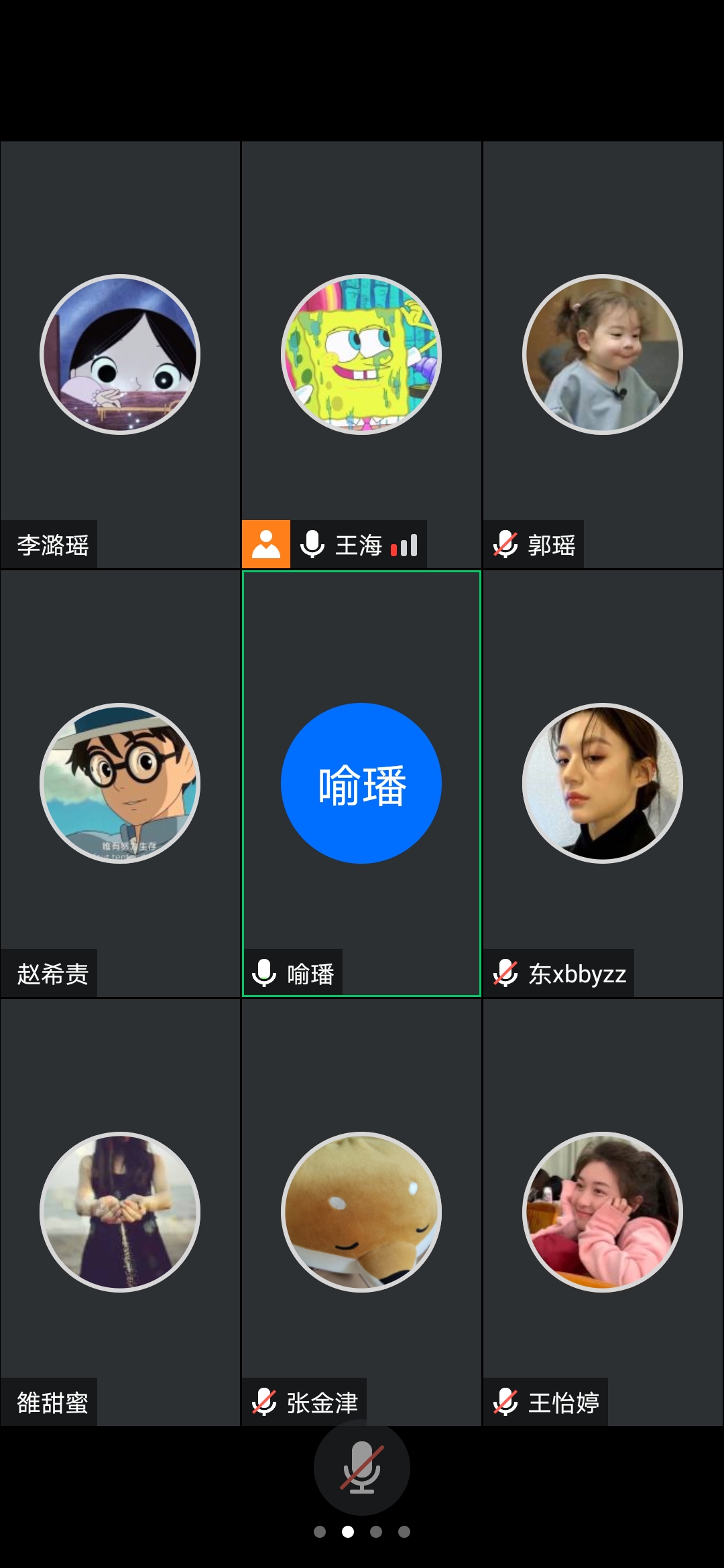Viewport: 724px width, 1568px height.
Task: Select the speaking tile of 喻璠
Action: [x=361, y=783]
